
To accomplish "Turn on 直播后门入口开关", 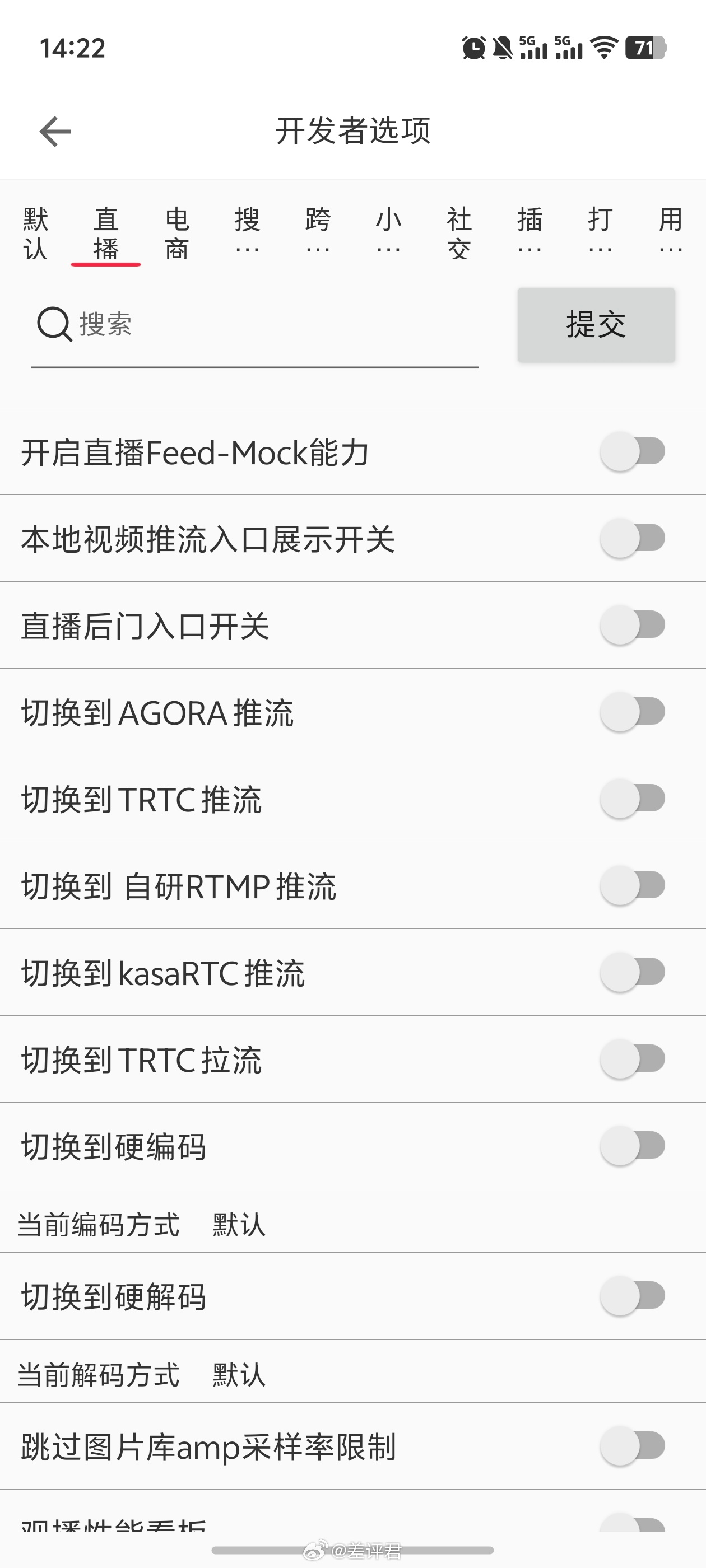I will [x=633, y=625].
